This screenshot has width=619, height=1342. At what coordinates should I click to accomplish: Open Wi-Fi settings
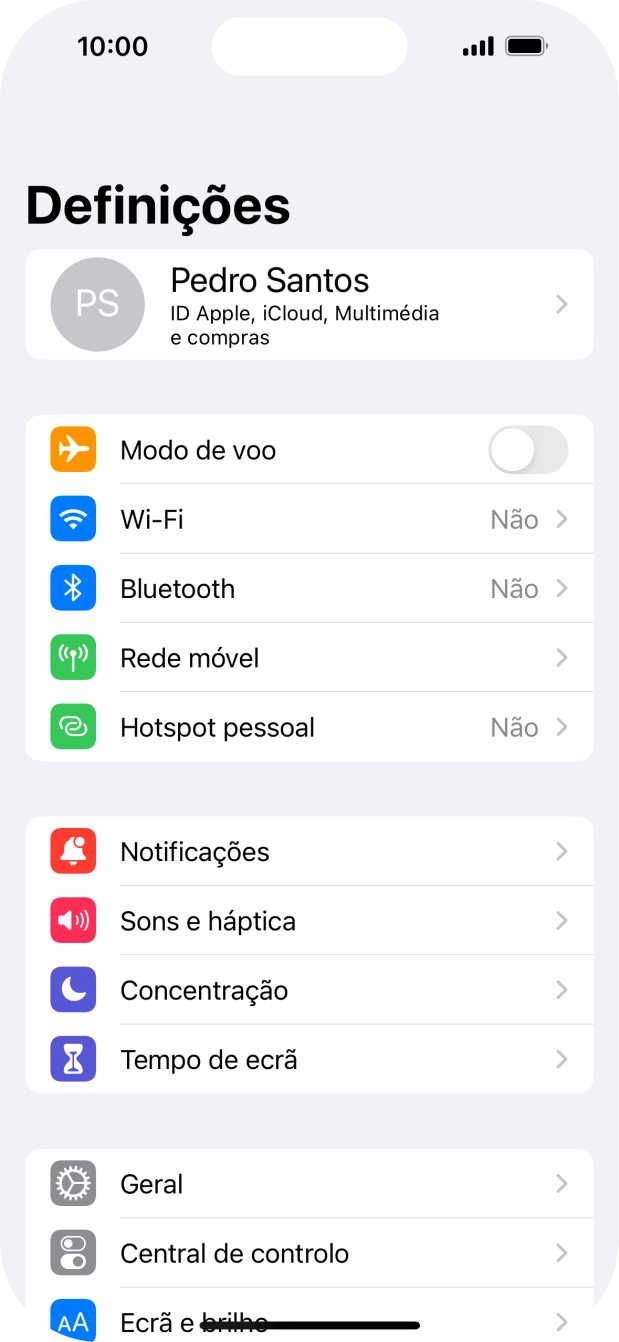[x=309, y=519]
